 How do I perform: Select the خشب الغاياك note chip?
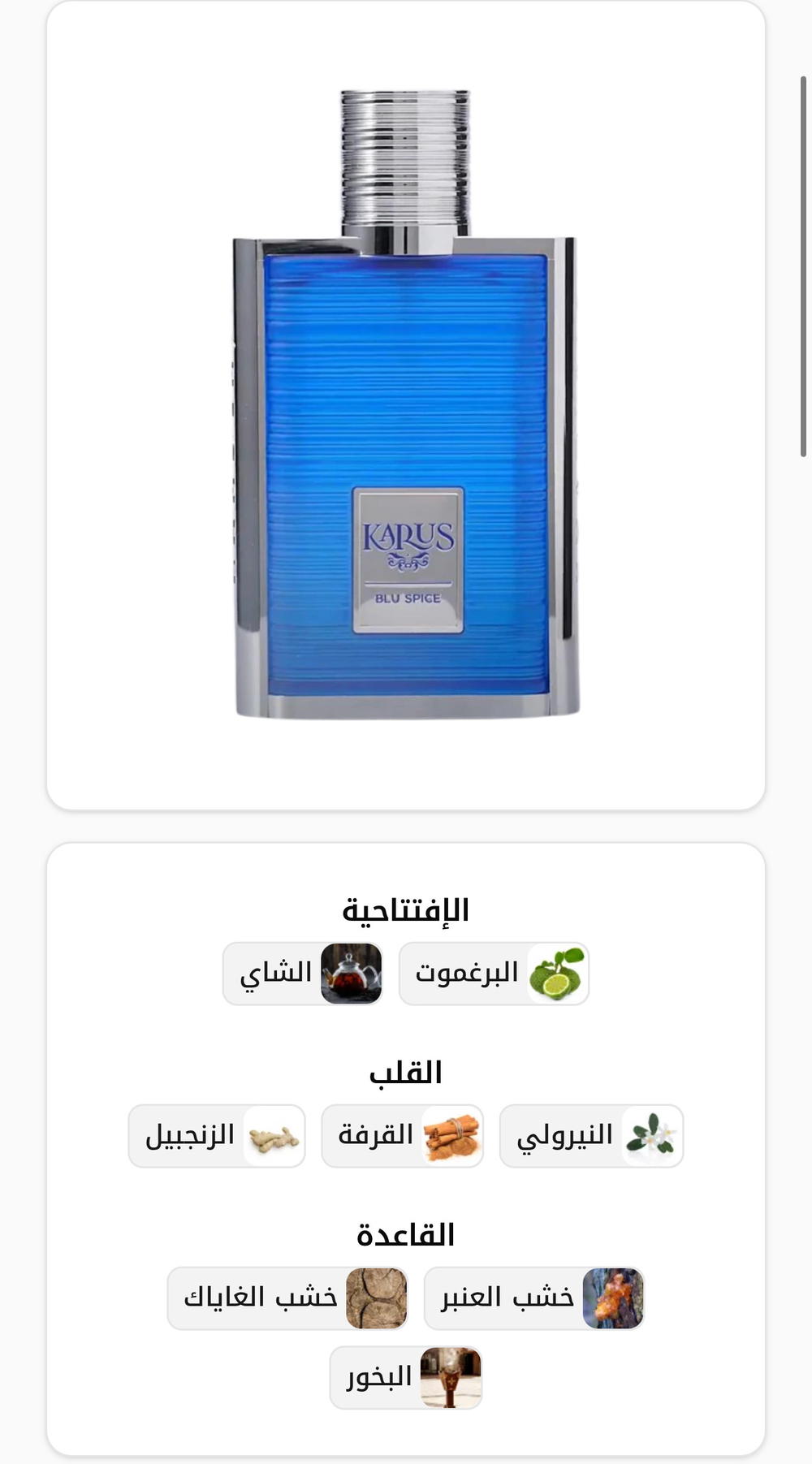pos(287,1298)
